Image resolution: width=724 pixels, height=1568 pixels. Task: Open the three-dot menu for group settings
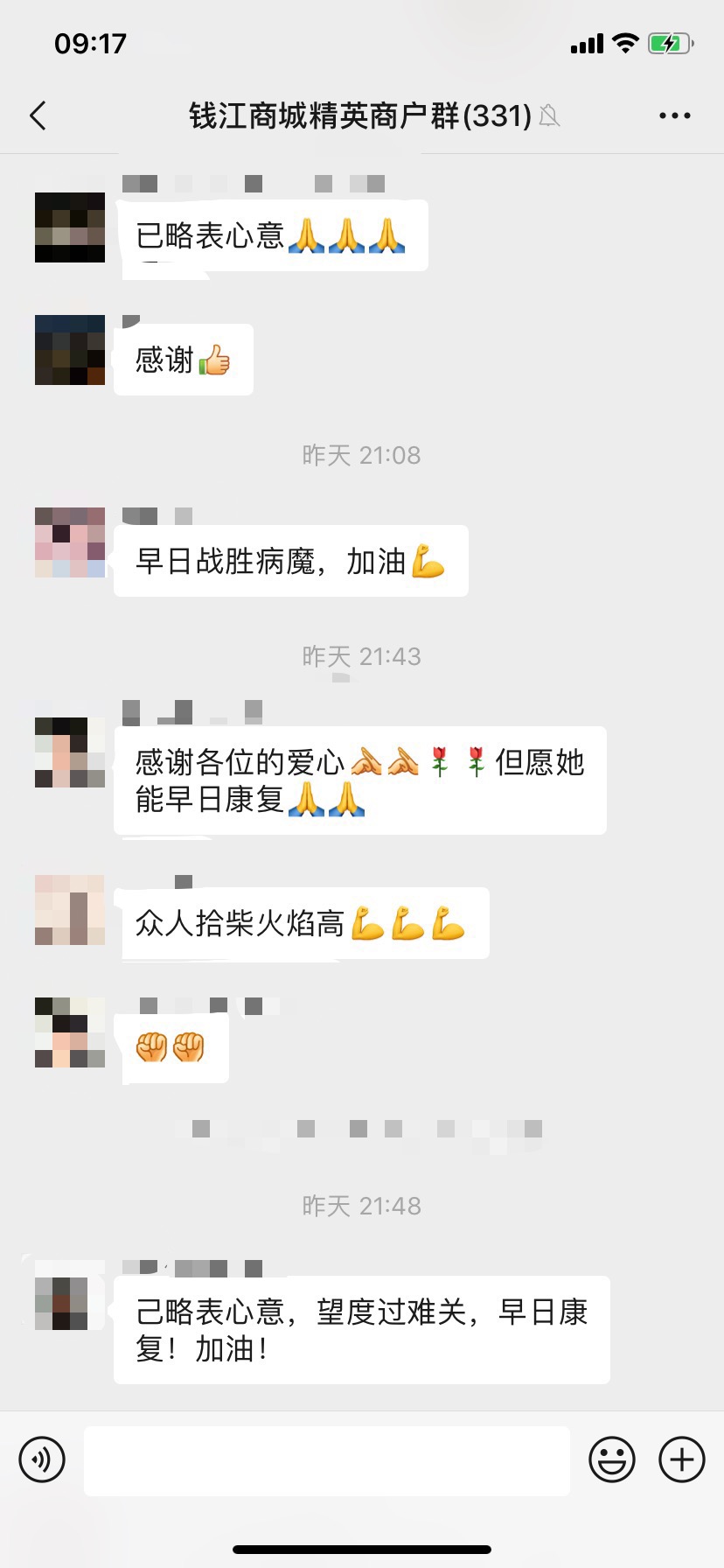pos(673,115)
